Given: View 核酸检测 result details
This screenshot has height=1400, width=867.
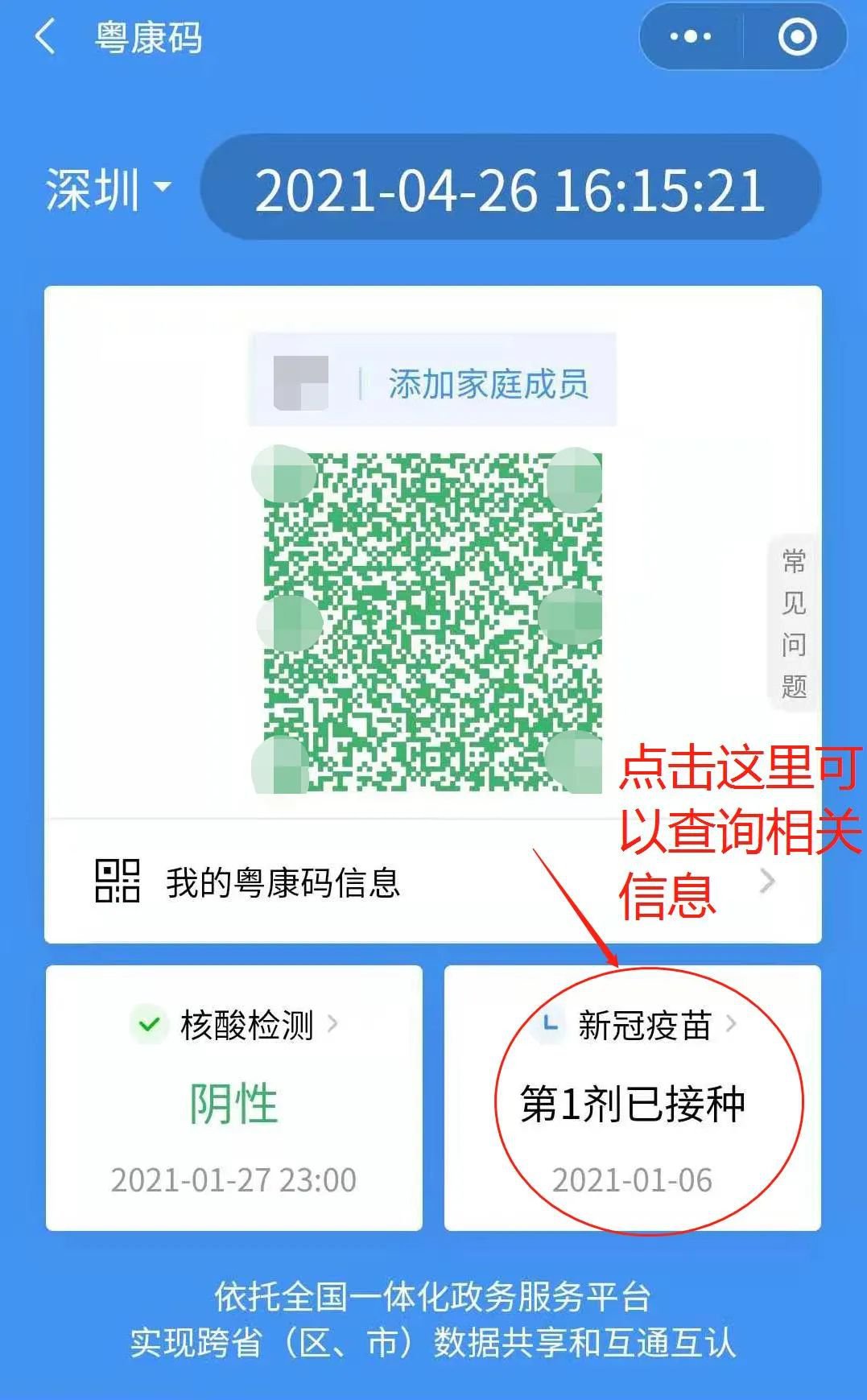Looking at the screenshot, I should coord(233,1097).
